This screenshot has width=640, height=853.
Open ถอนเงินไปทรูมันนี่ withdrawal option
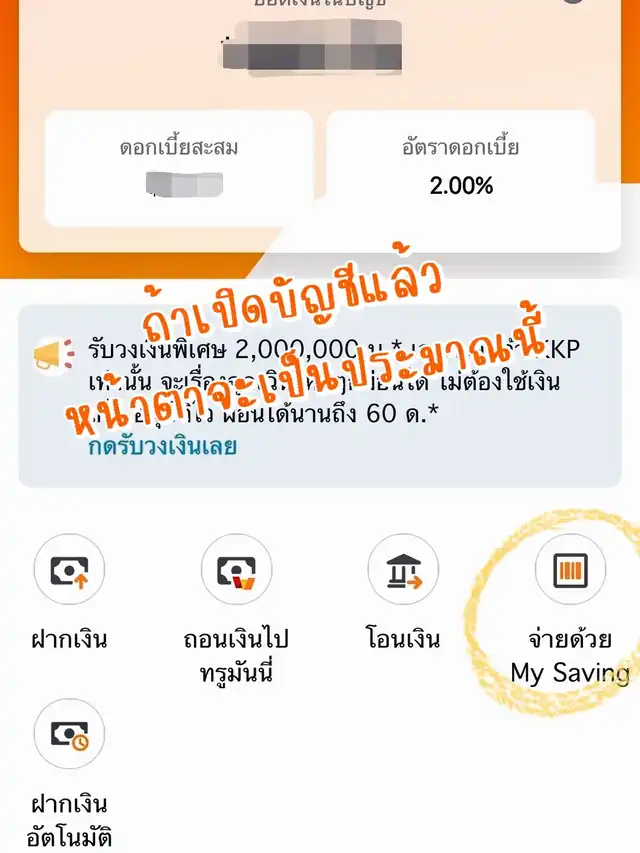coord(236,569)
